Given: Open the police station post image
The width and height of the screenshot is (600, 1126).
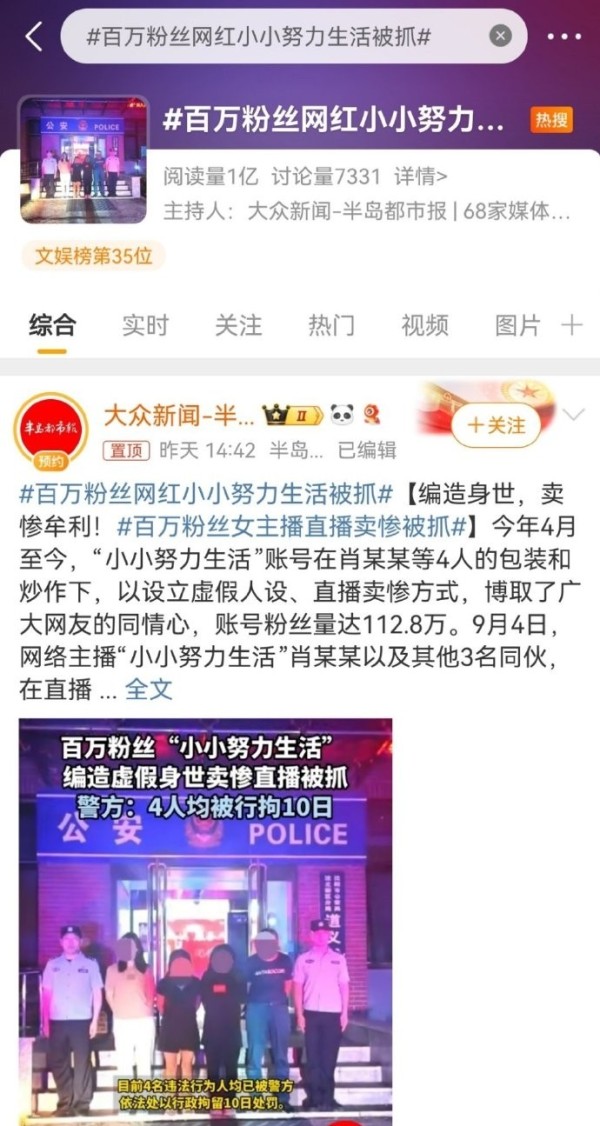Looking at the screenshot, I should 205,920.
